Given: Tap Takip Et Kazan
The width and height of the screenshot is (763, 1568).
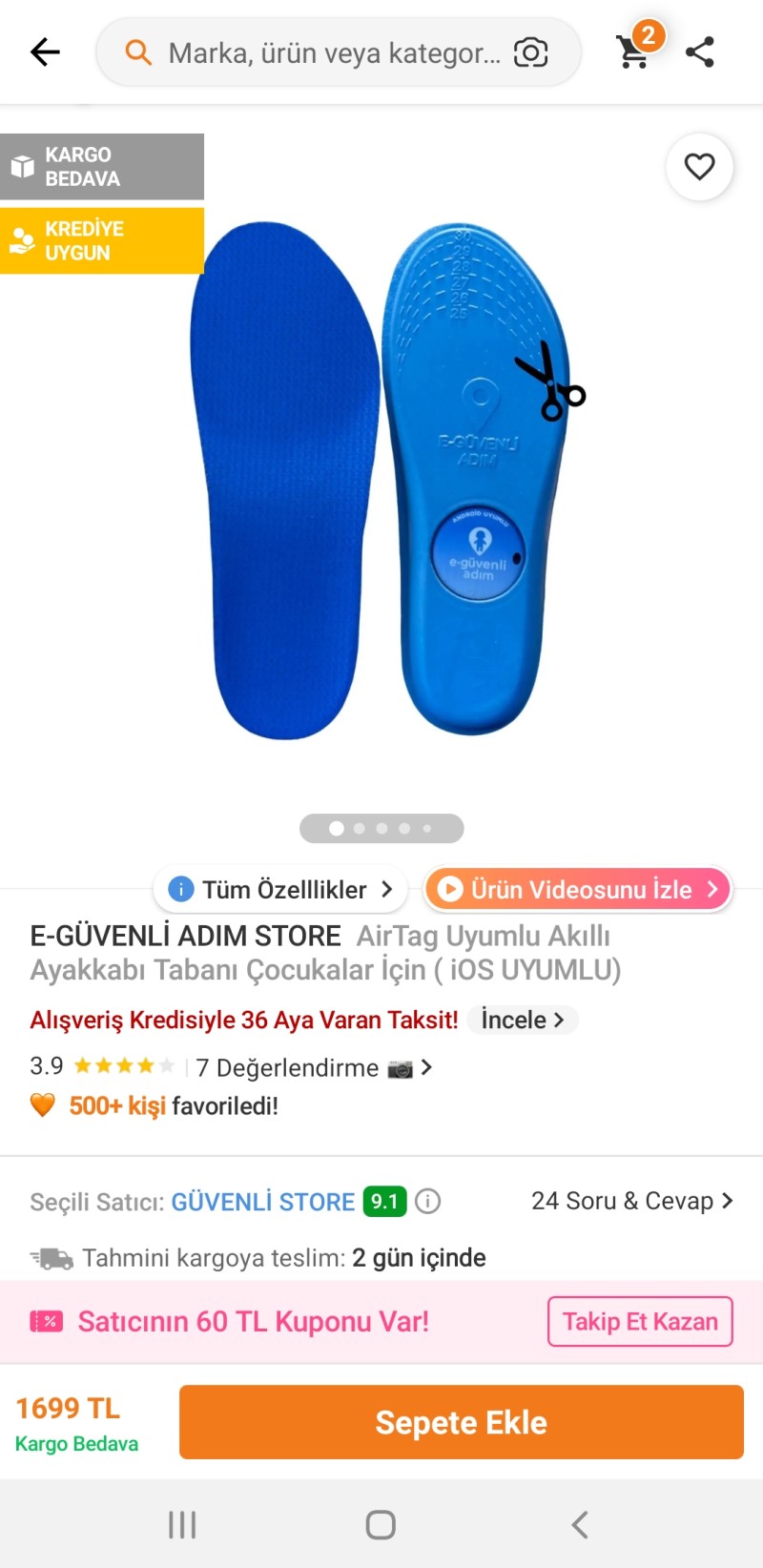Looking at the screenshot, I should coord(640,1321).
